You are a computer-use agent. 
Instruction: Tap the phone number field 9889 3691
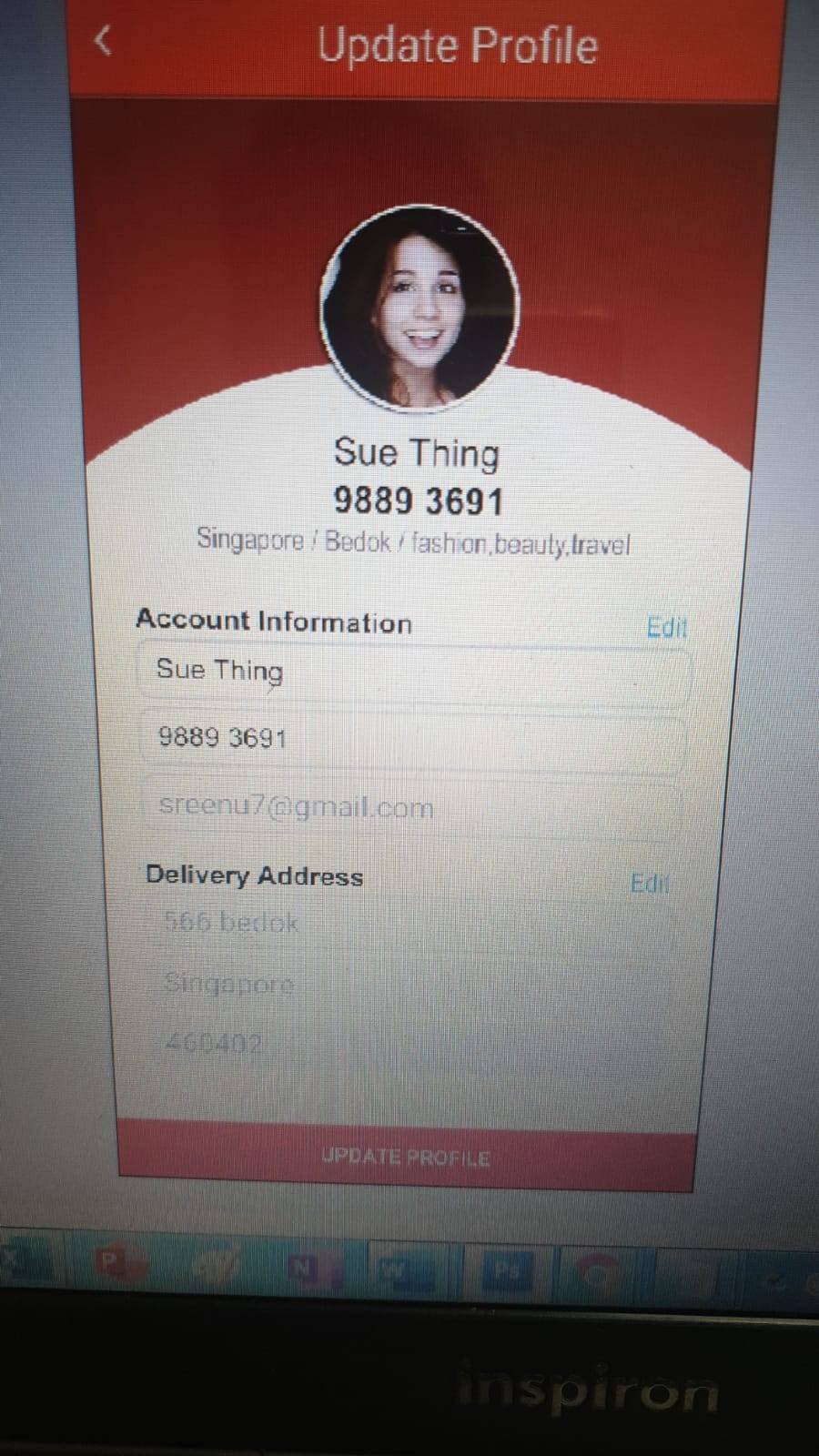tap(414, 739)
